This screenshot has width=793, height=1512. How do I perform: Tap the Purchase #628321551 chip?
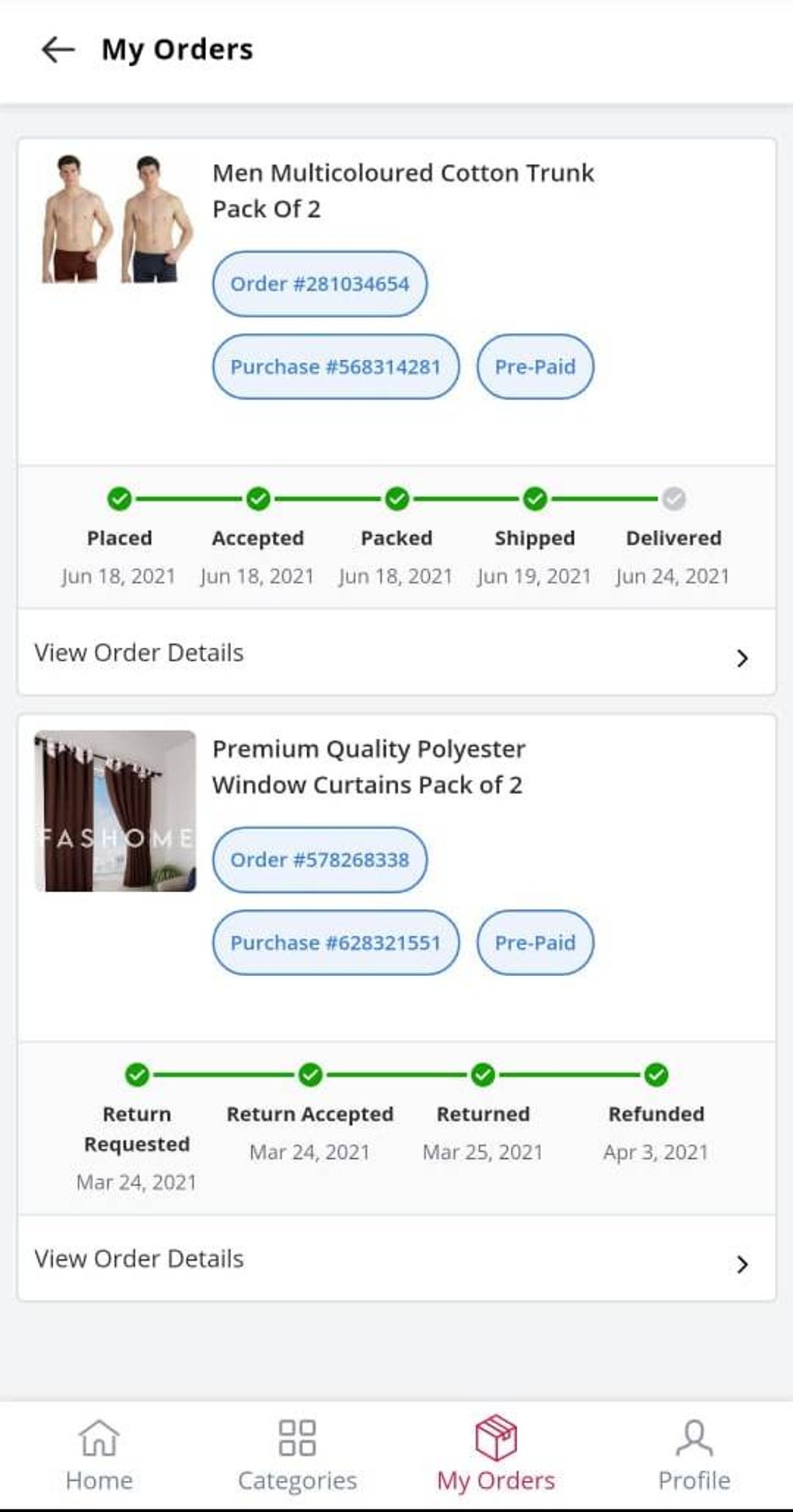tap(336, 943)
